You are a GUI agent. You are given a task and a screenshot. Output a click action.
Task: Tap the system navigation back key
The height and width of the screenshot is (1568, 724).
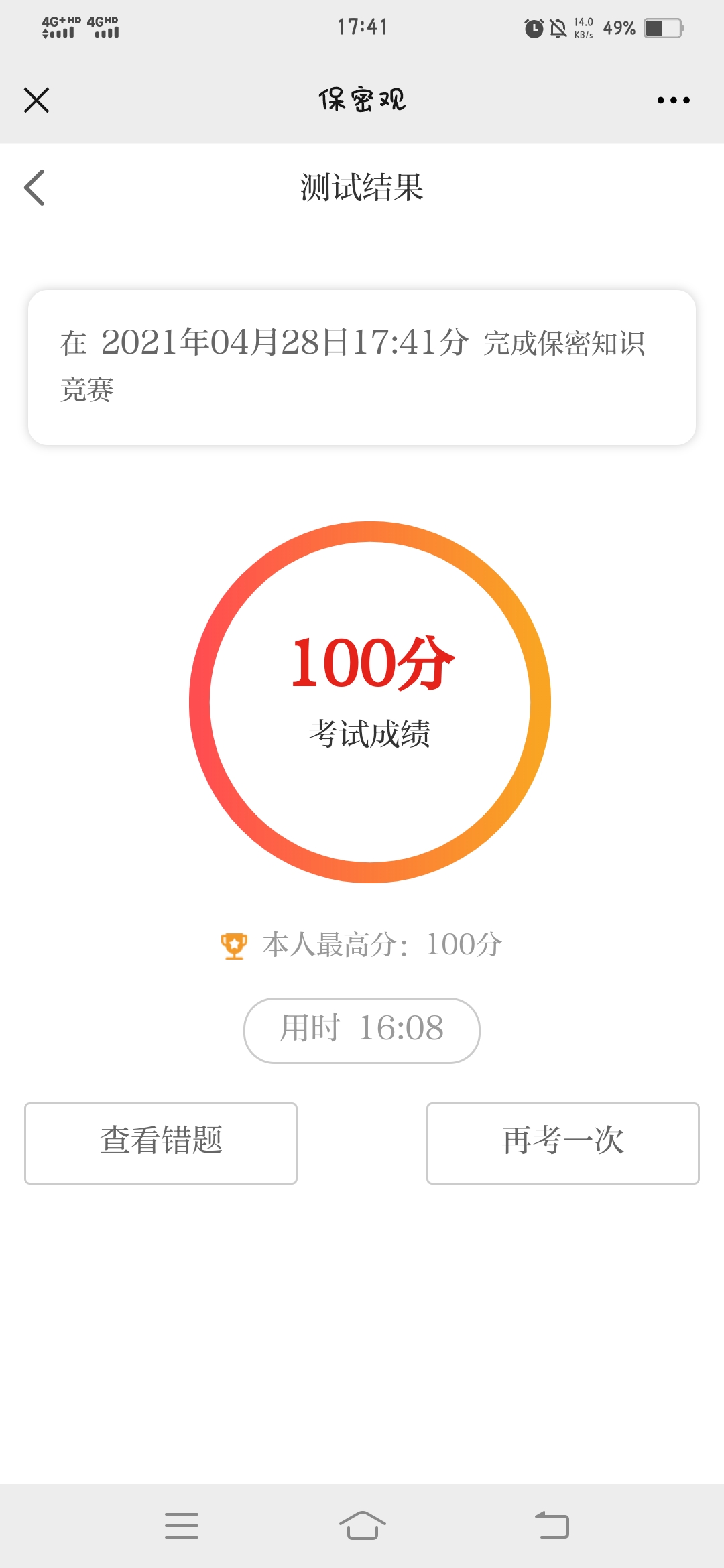point(552,1526)
